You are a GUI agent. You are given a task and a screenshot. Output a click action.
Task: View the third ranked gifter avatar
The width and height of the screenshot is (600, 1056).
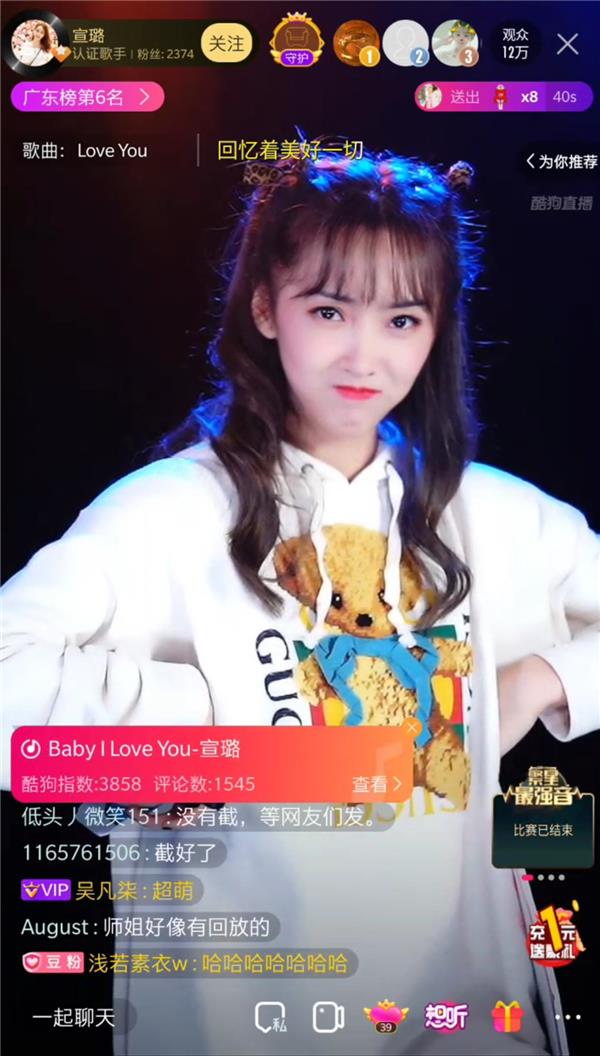pos(455,42)
